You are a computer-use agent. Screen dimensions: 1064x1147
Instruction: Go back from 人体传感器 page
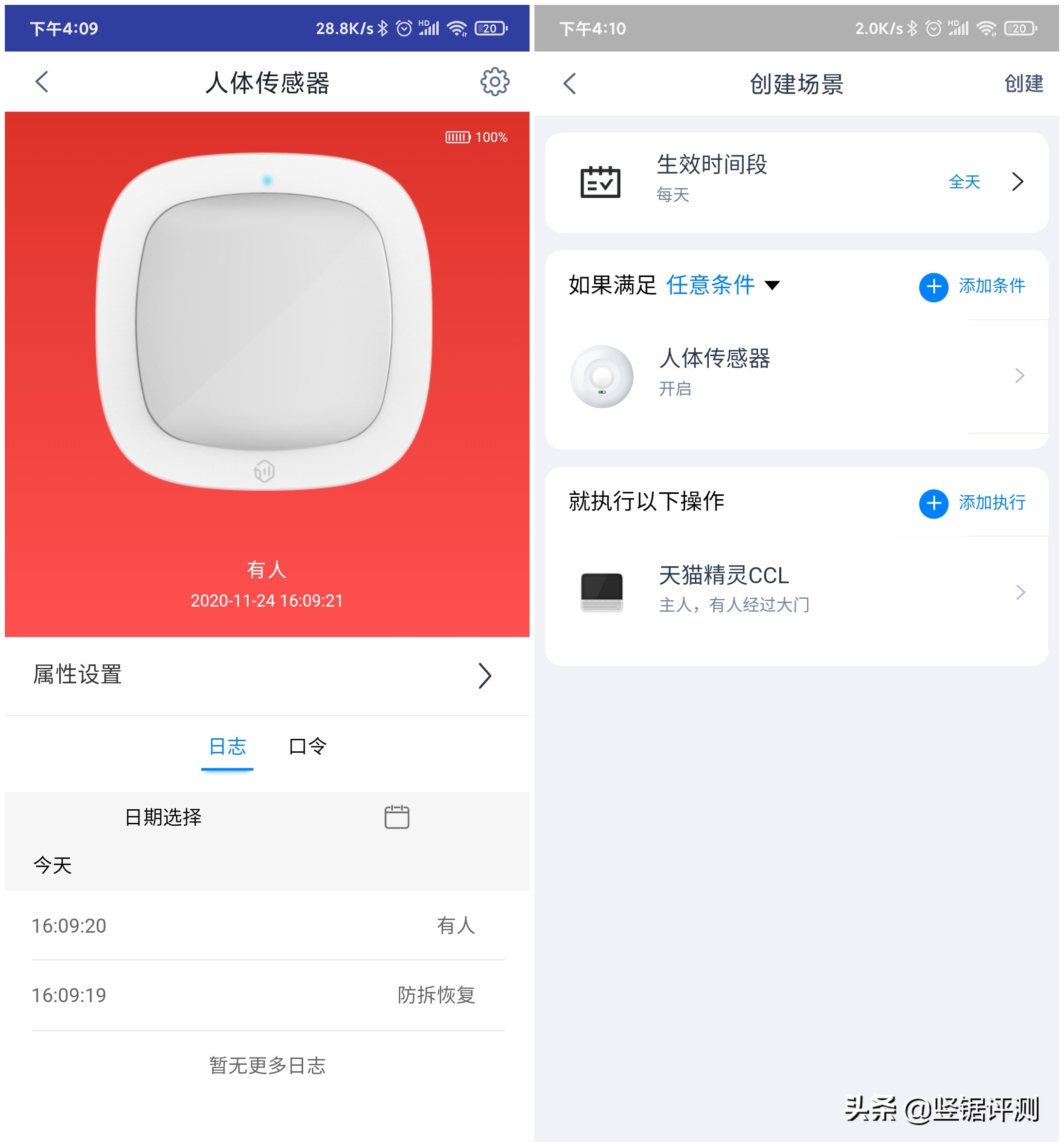[41, 82]
